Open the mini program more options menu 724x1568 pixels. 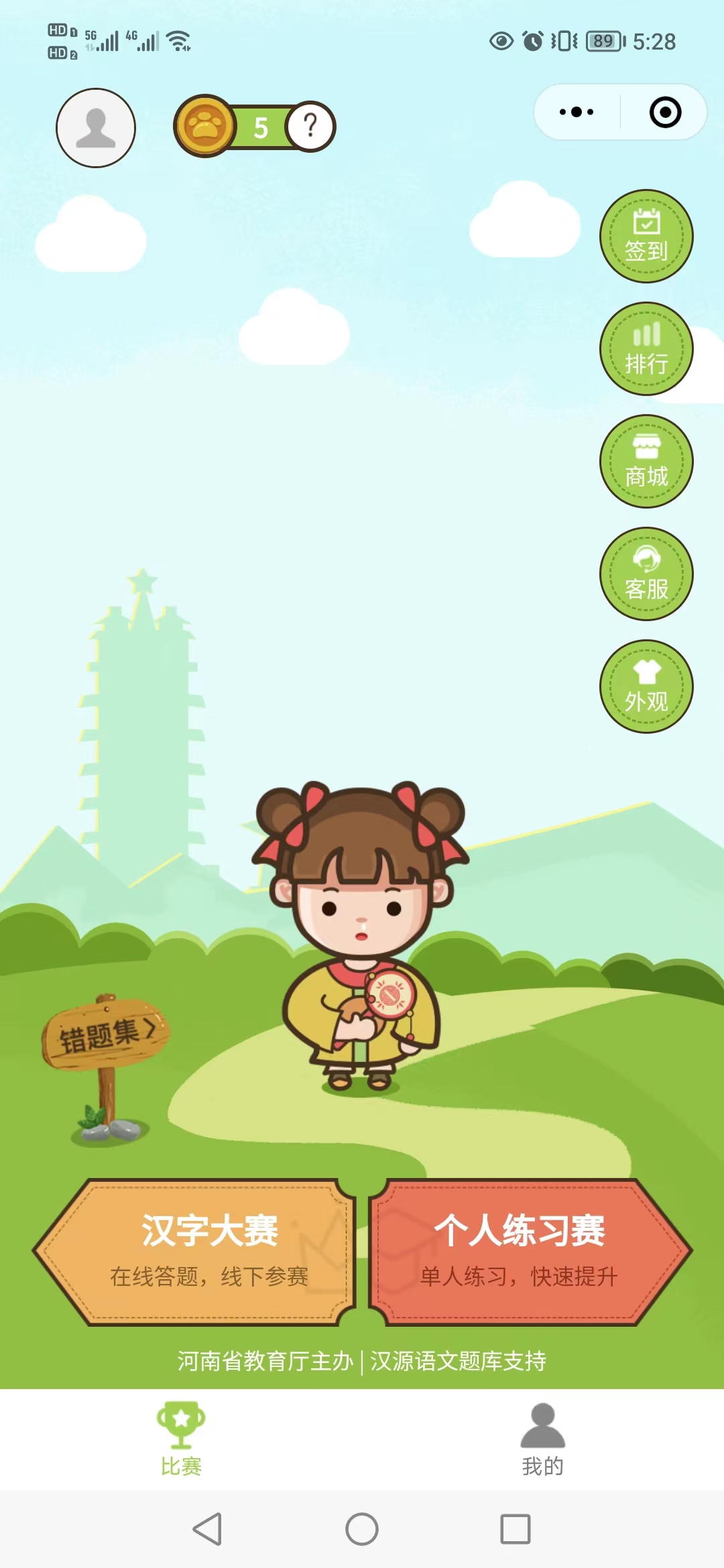[577, 112]
